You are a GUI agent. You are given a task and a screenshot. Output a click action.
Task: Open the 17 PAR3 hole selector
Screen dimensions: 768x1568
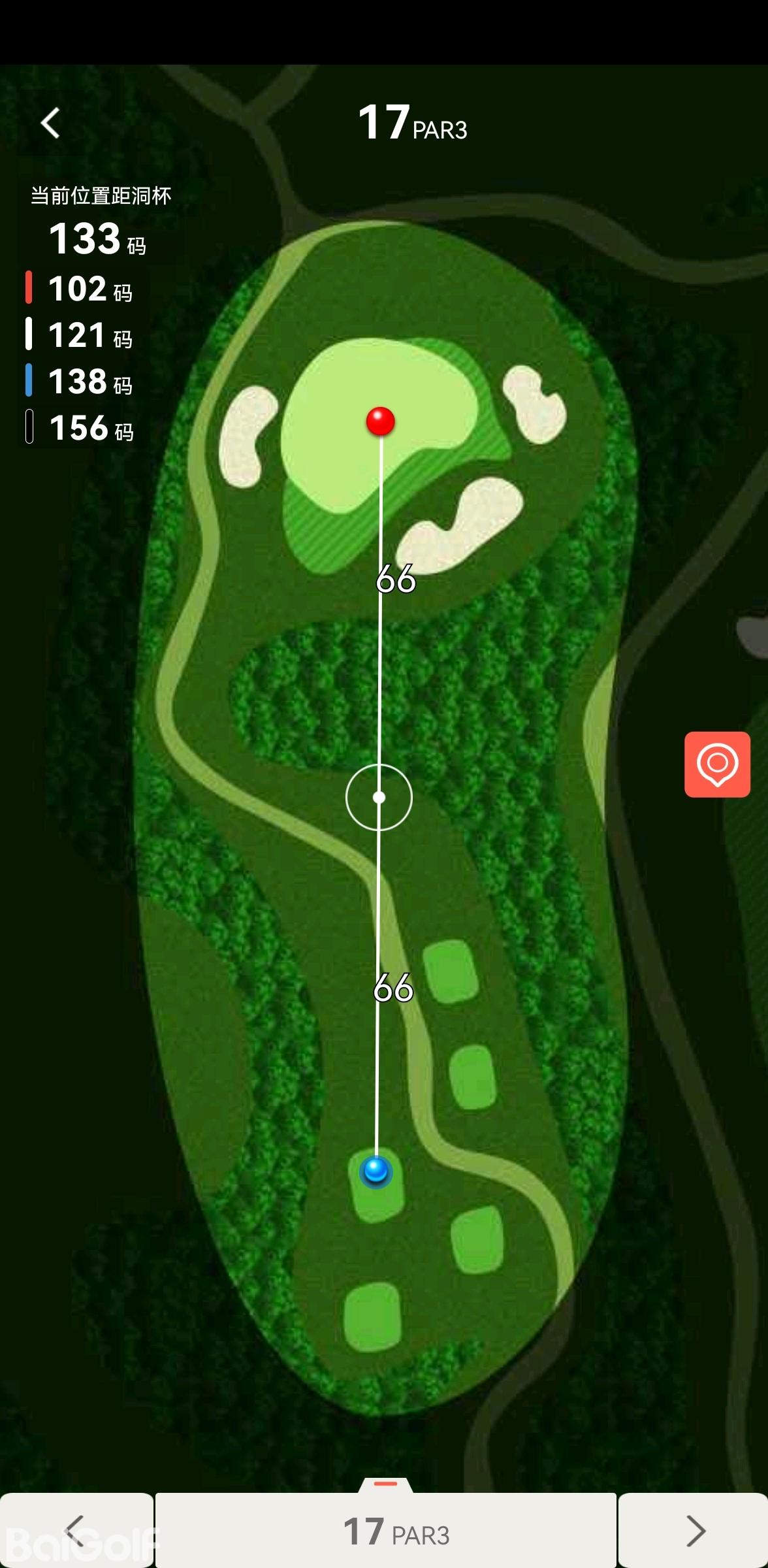click(386, 1530)
